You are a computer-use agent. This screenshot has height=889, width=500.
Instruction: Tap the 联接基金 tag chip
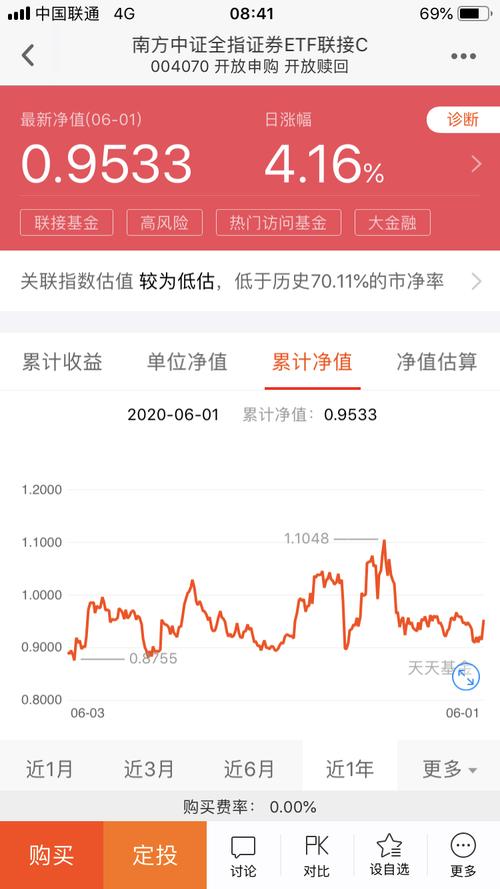[x=66, y=223]
